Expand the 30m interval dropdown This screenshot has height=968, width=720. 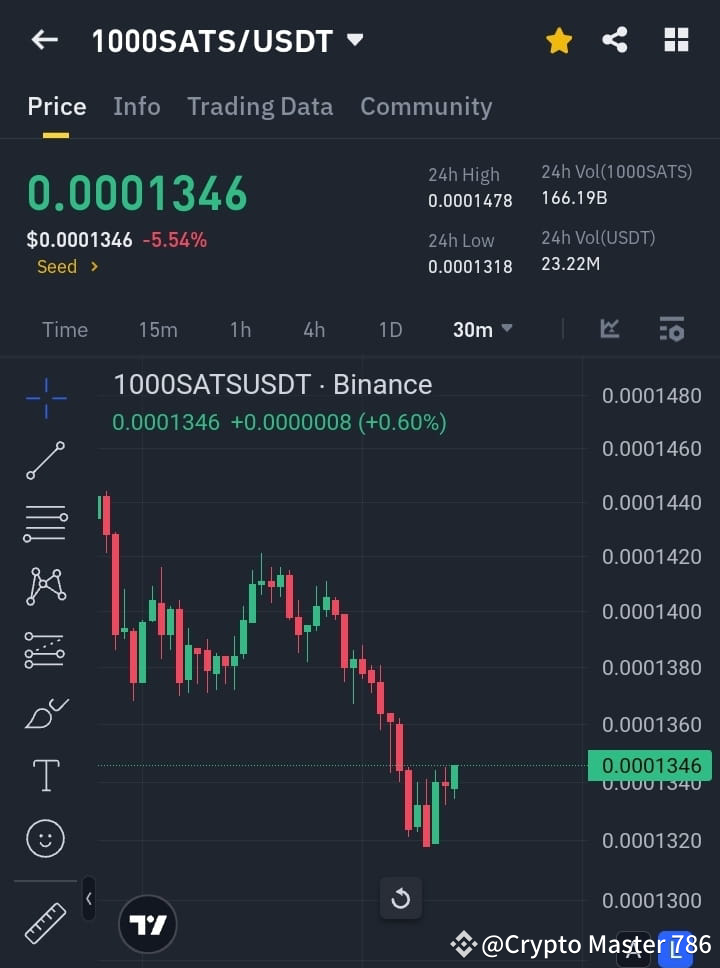coord(483,329)
